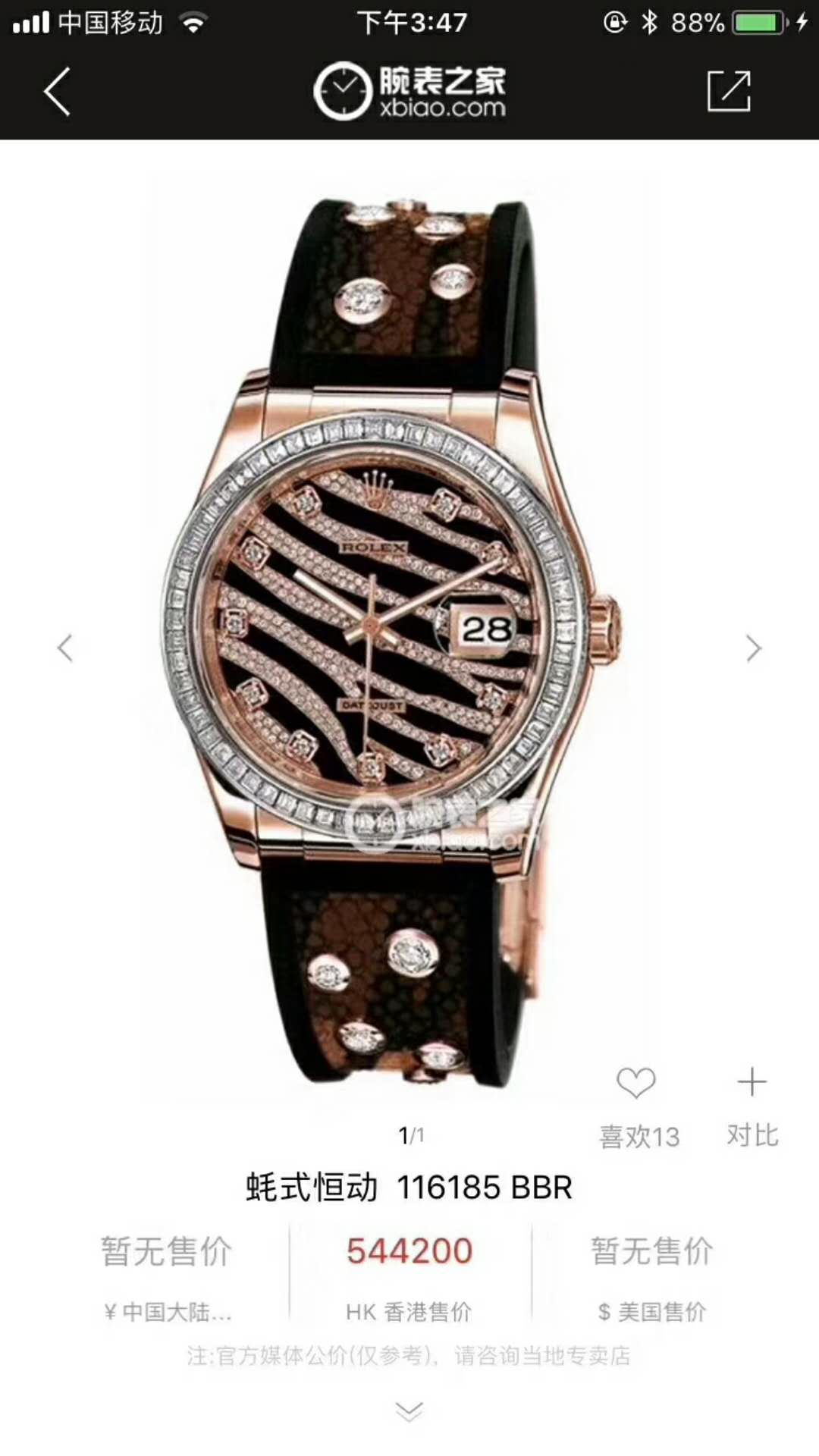
Task: Add this watch to comparison (对比)
Action: (x=752, y=1083)
